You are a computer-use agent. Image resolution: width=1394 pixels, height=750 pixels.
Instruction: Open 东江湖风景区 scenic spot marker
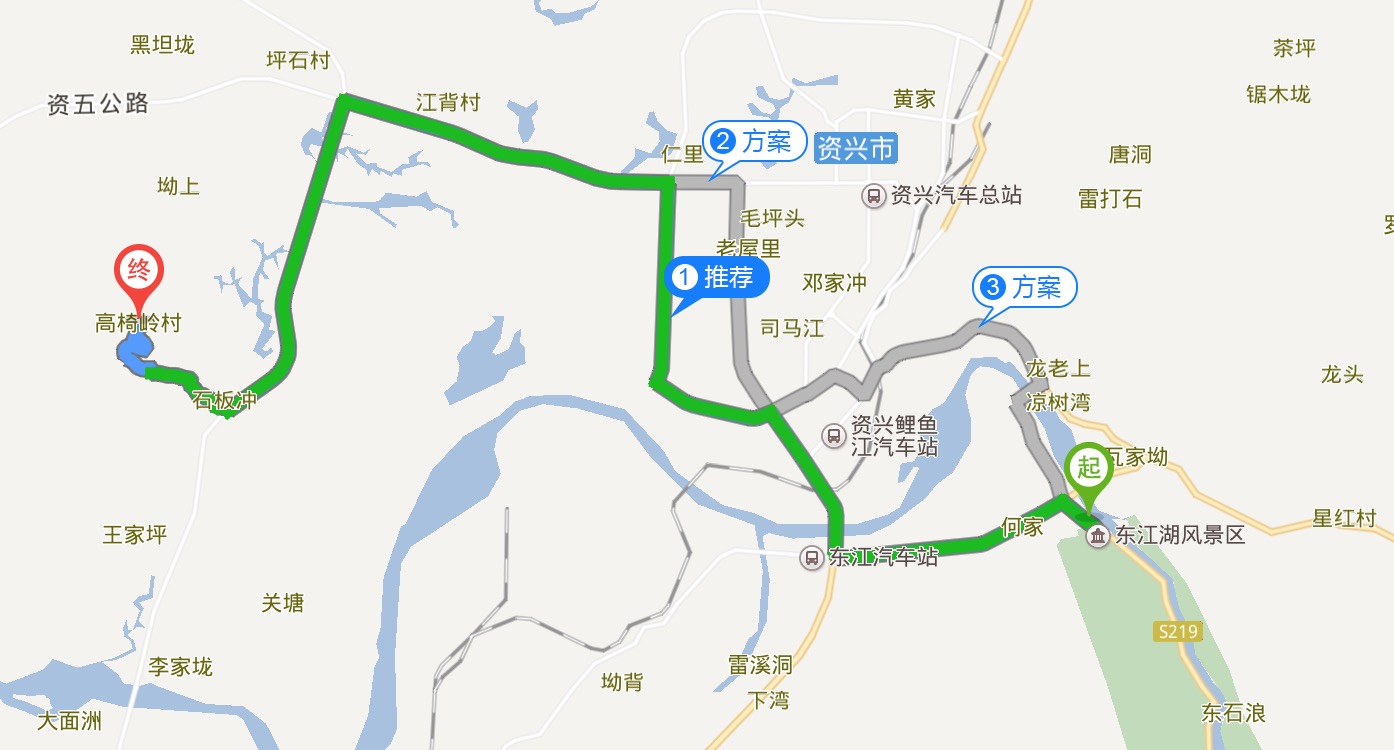coord(1099,537)
